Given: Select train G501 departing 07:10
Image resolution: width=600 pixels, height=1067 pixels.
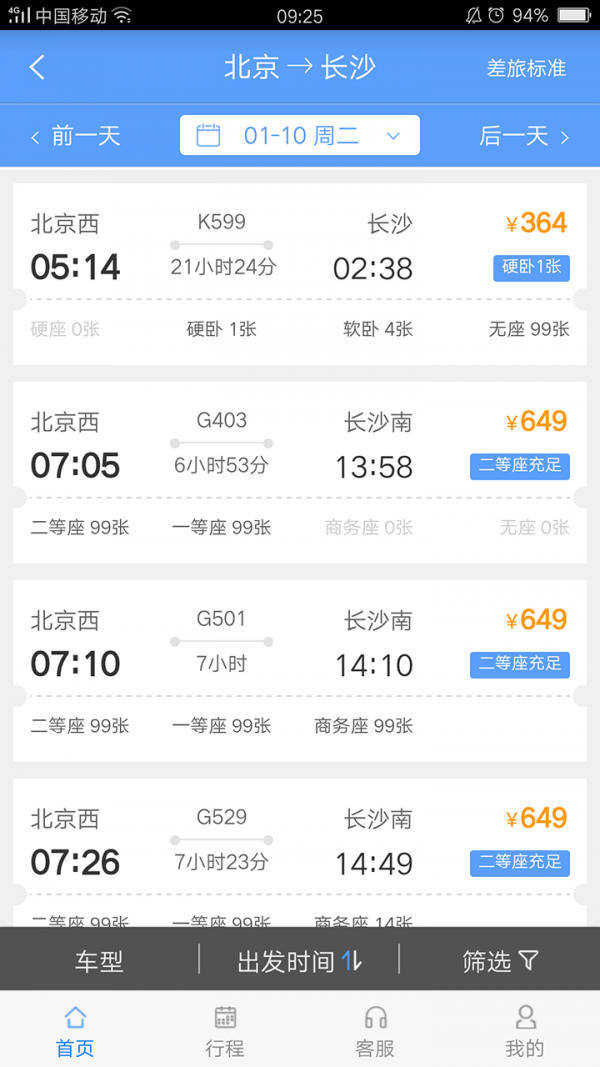Looking at the screenshot, I should point(299,671).
